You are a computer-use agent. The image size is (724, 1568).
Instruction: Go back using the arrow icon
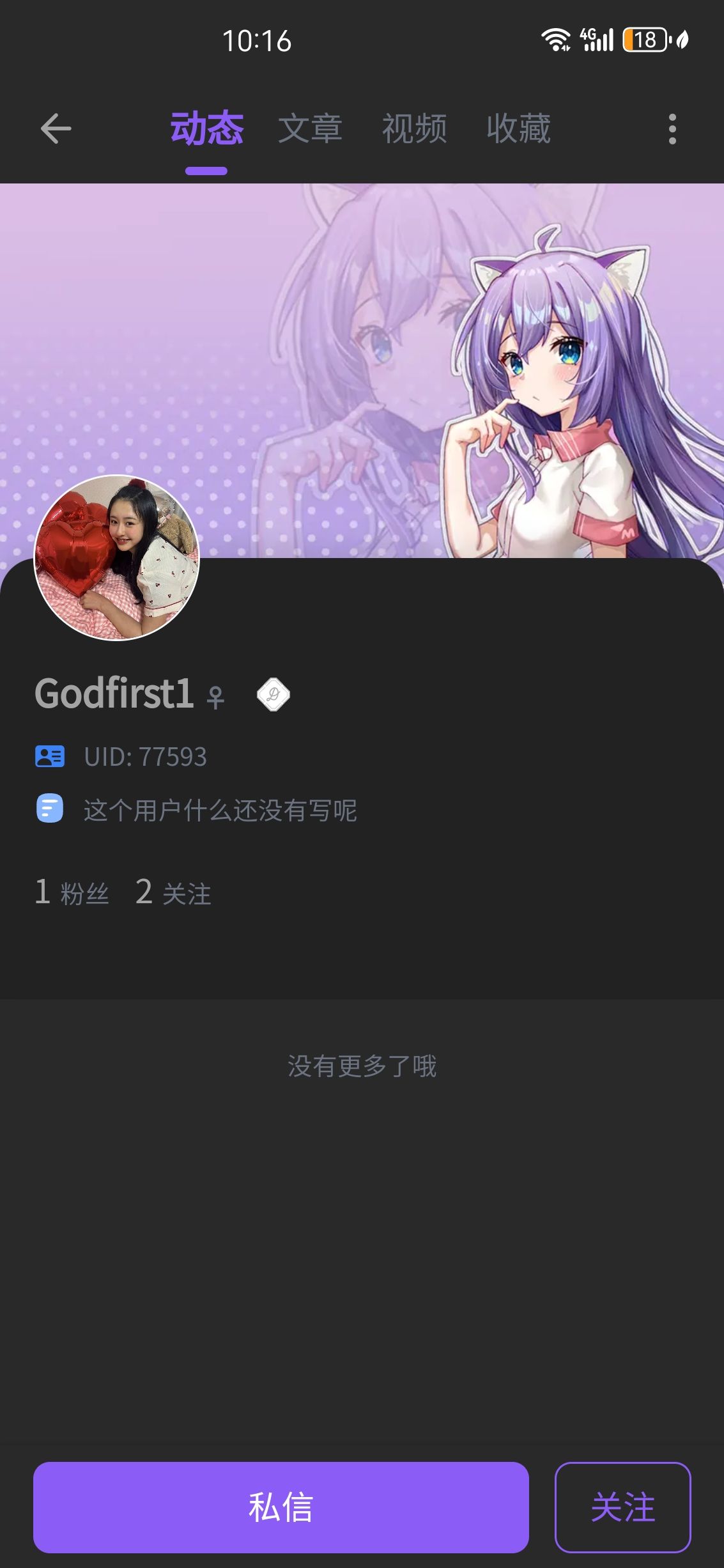point(56,129)
